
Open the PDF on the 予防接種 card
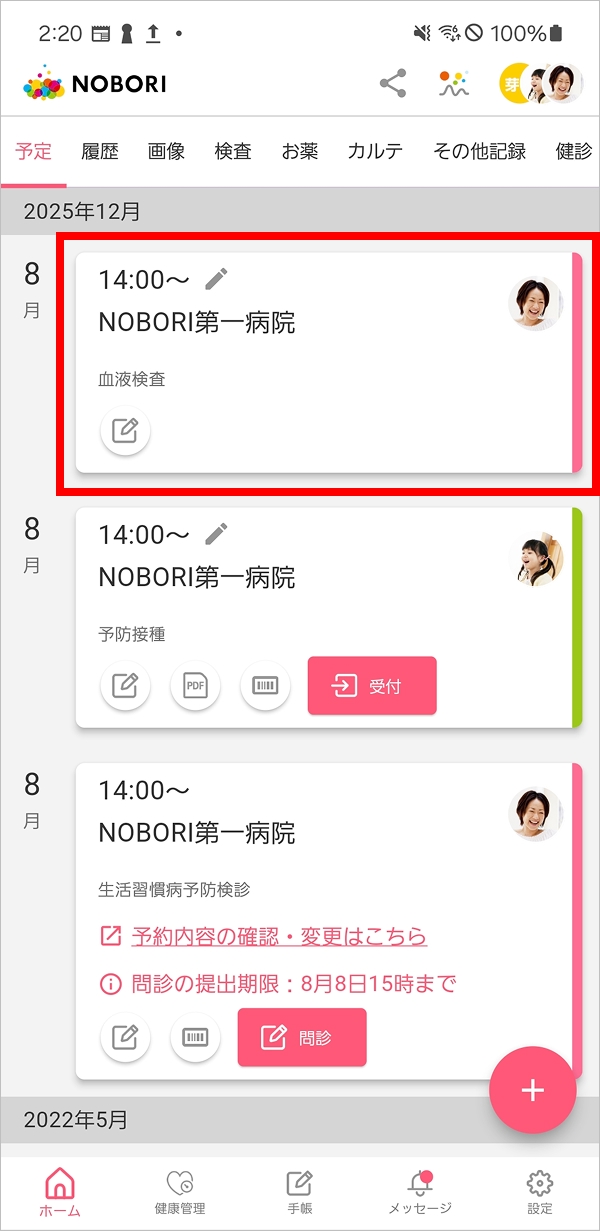195,686
